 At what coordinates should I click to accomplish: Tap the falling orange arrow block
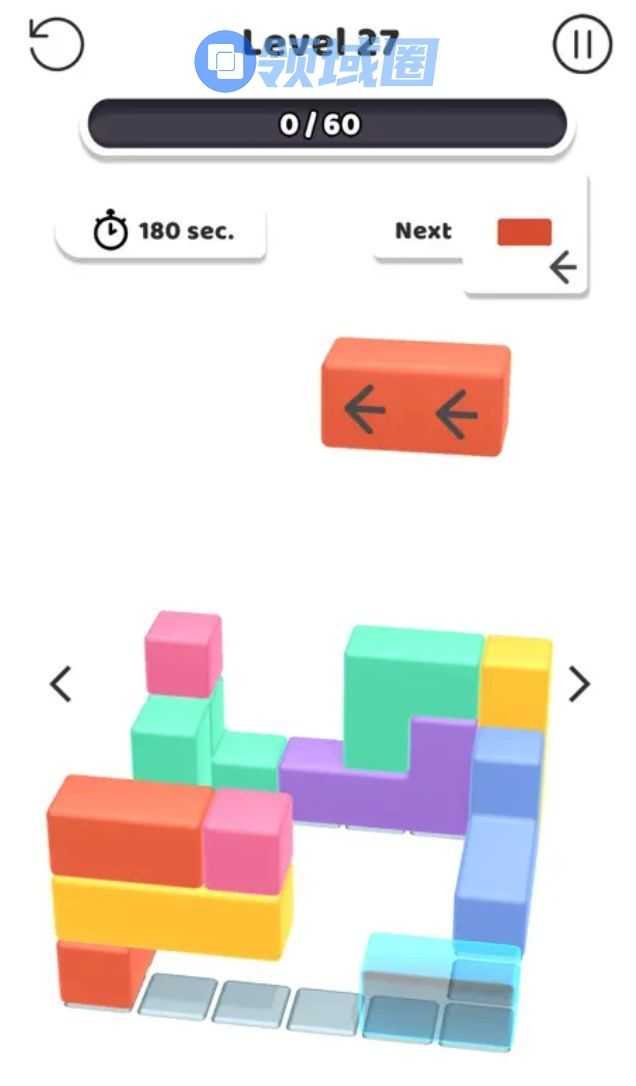(415, 398)
